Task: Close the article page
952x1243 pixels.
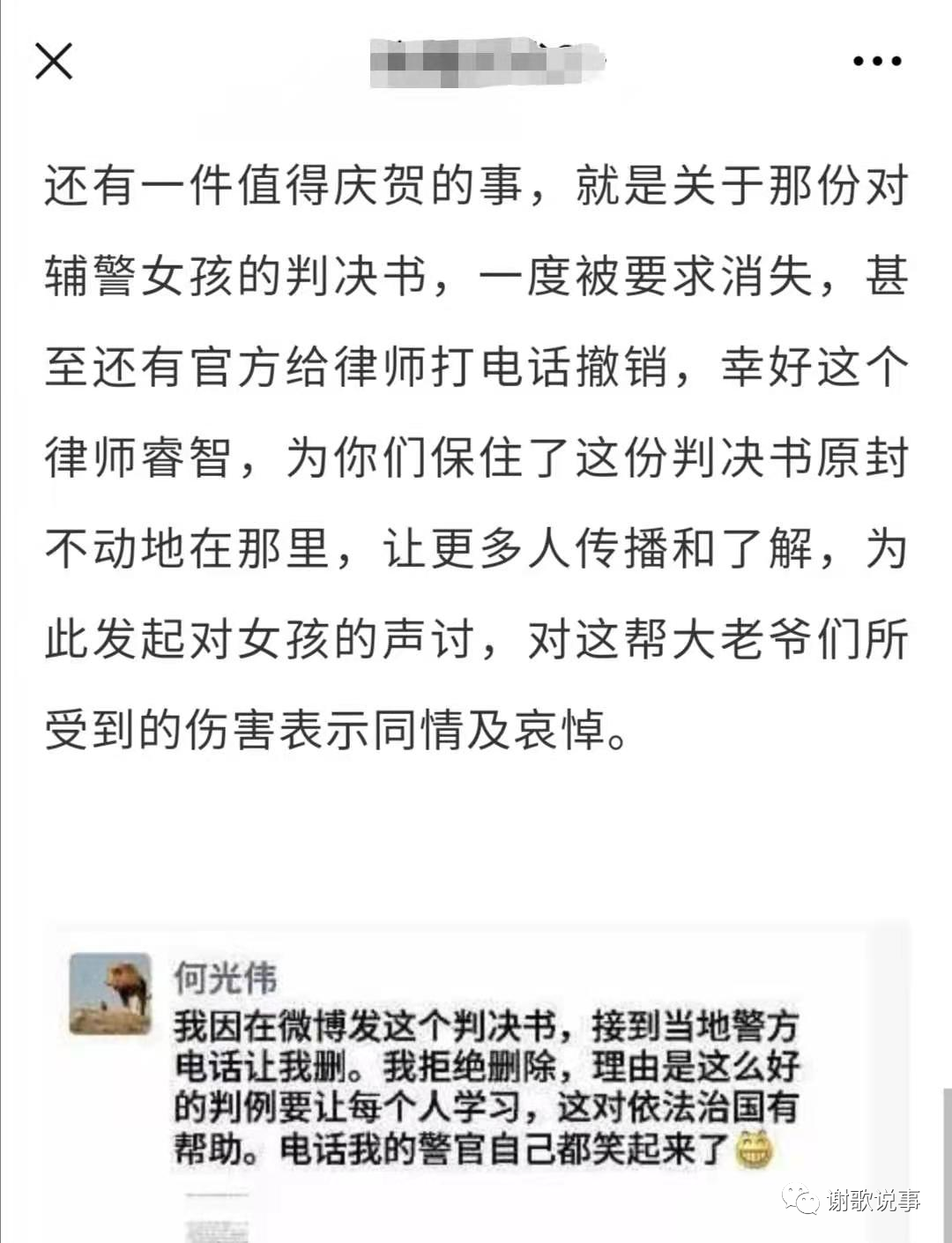Action: (54, 61)
